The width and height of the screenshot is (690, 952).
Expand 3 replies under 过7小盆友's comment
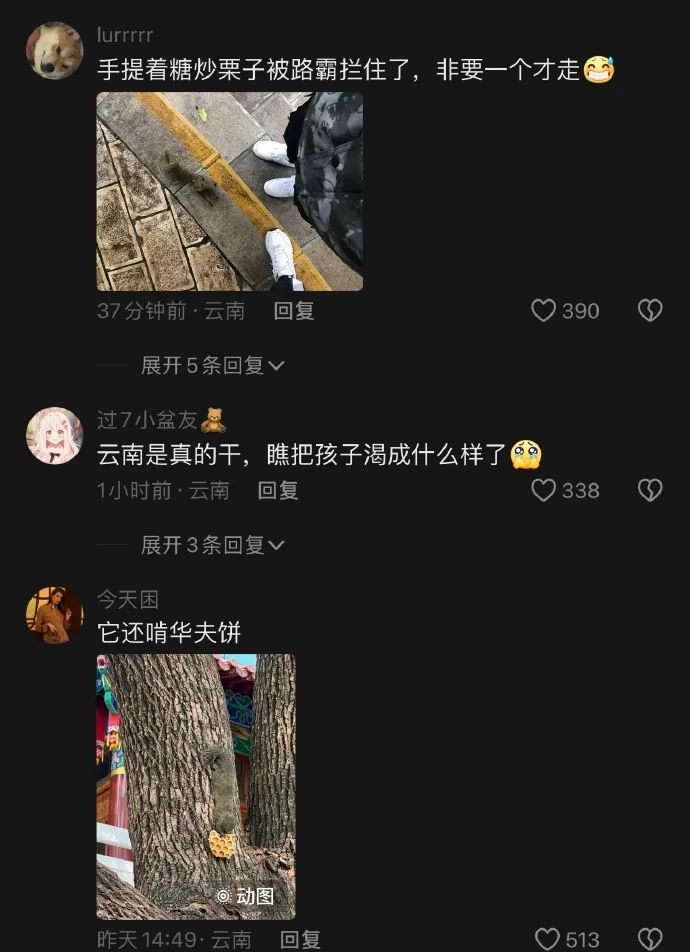(212, 545)
